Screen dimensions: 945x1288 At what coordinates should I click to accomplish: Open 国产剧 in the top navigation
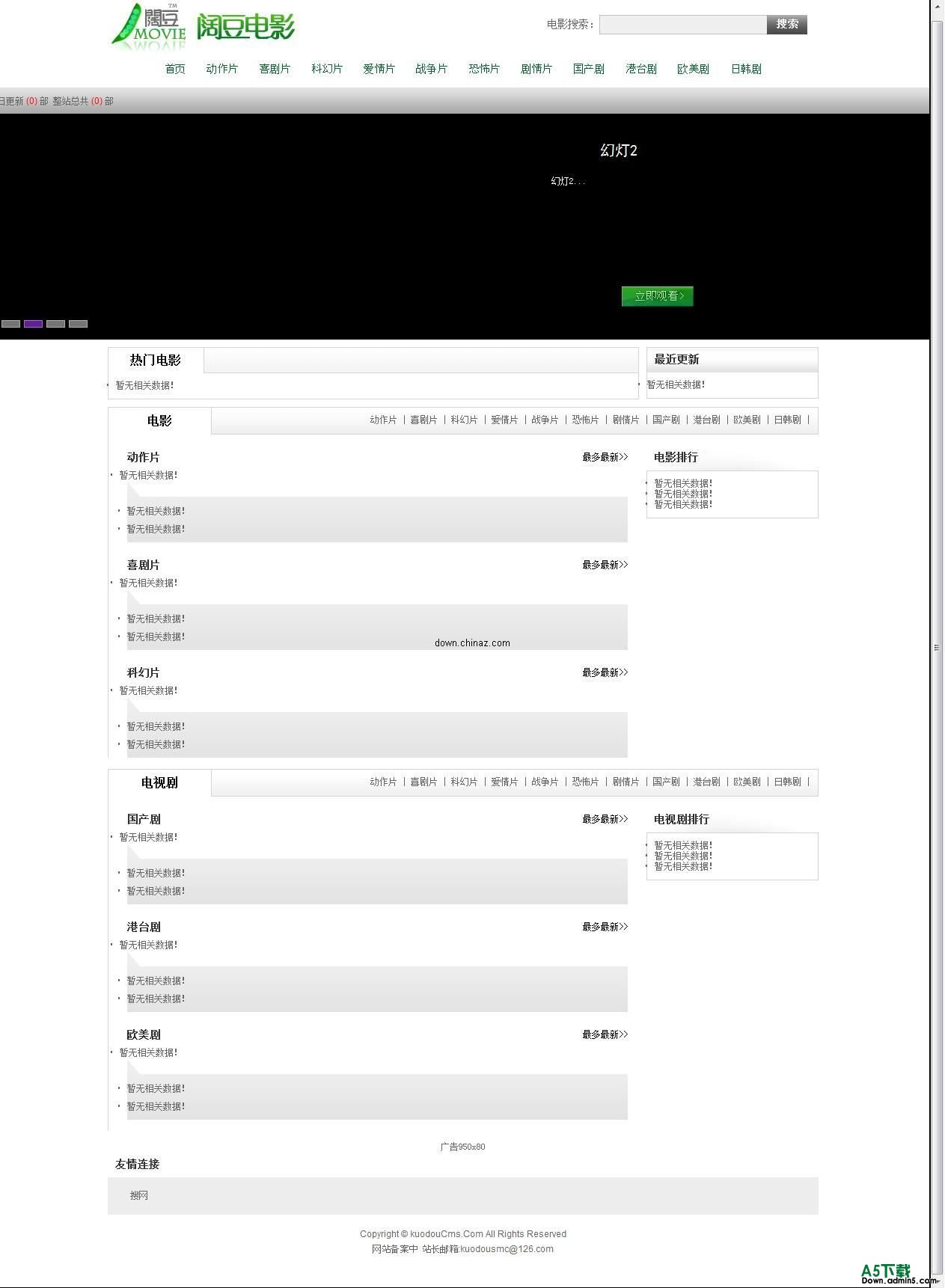(x=589, y=69)
